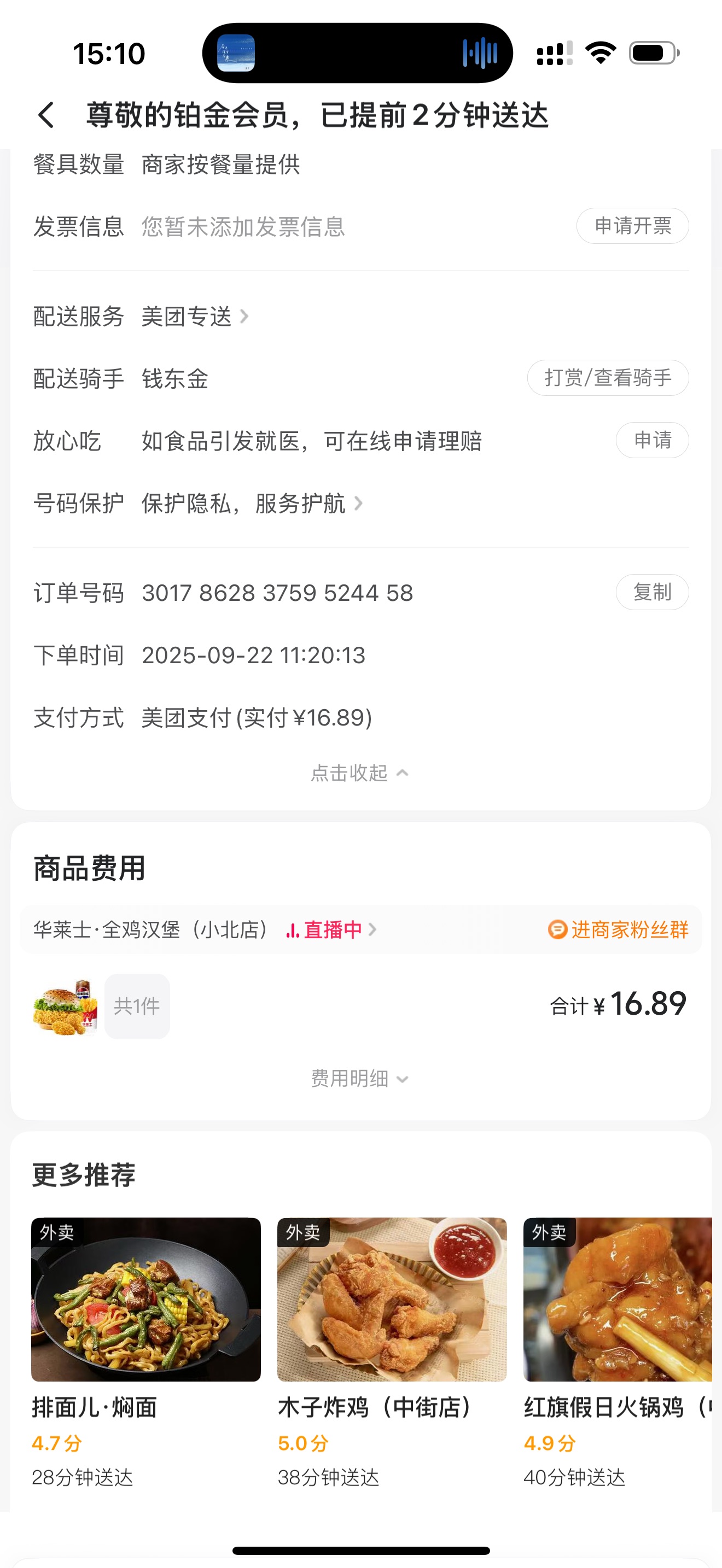
Task: Copy the order number with 复制
Action: [x=652, y=592]
